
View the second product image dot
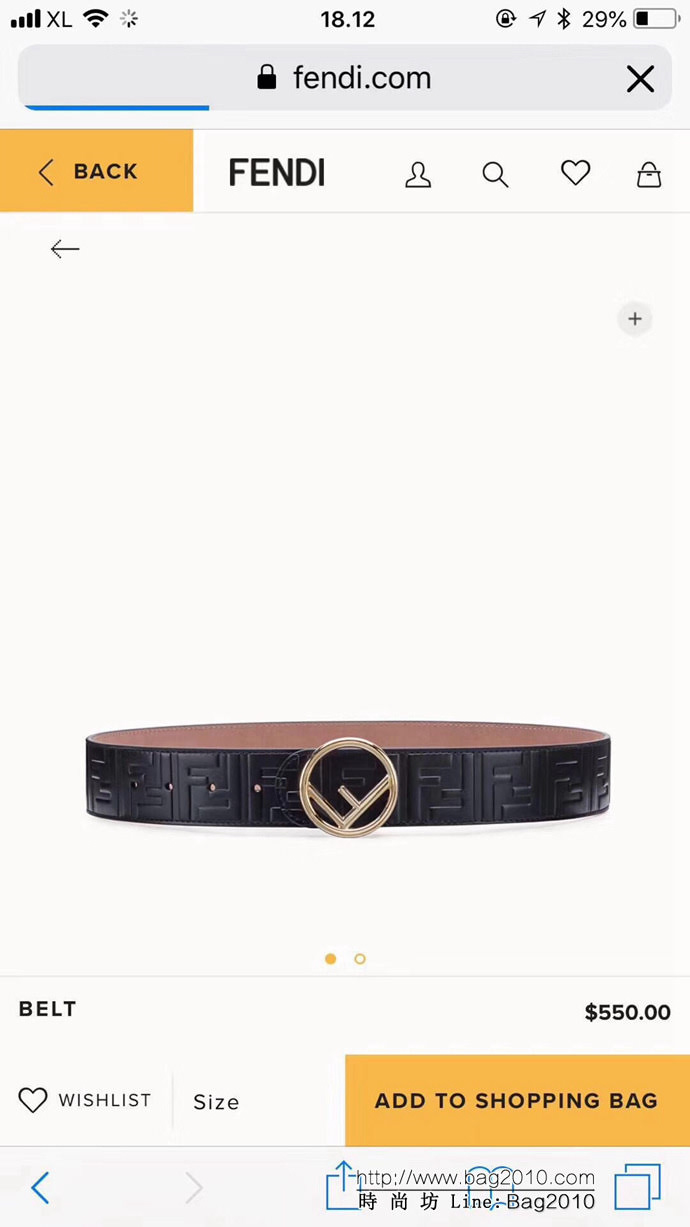(360, 959)
